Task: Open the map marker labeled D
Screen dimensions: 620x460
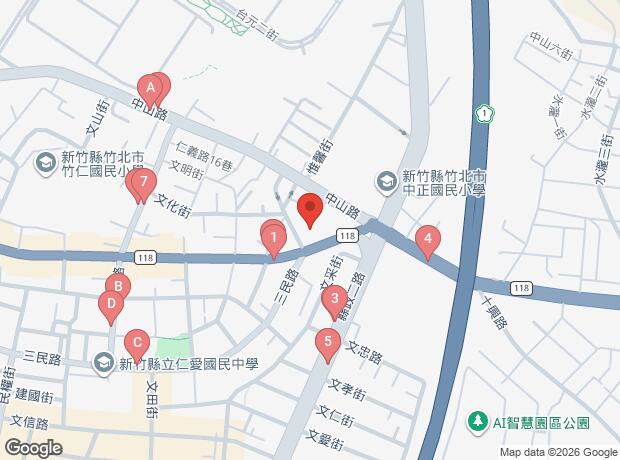Action: pos(110,303)
